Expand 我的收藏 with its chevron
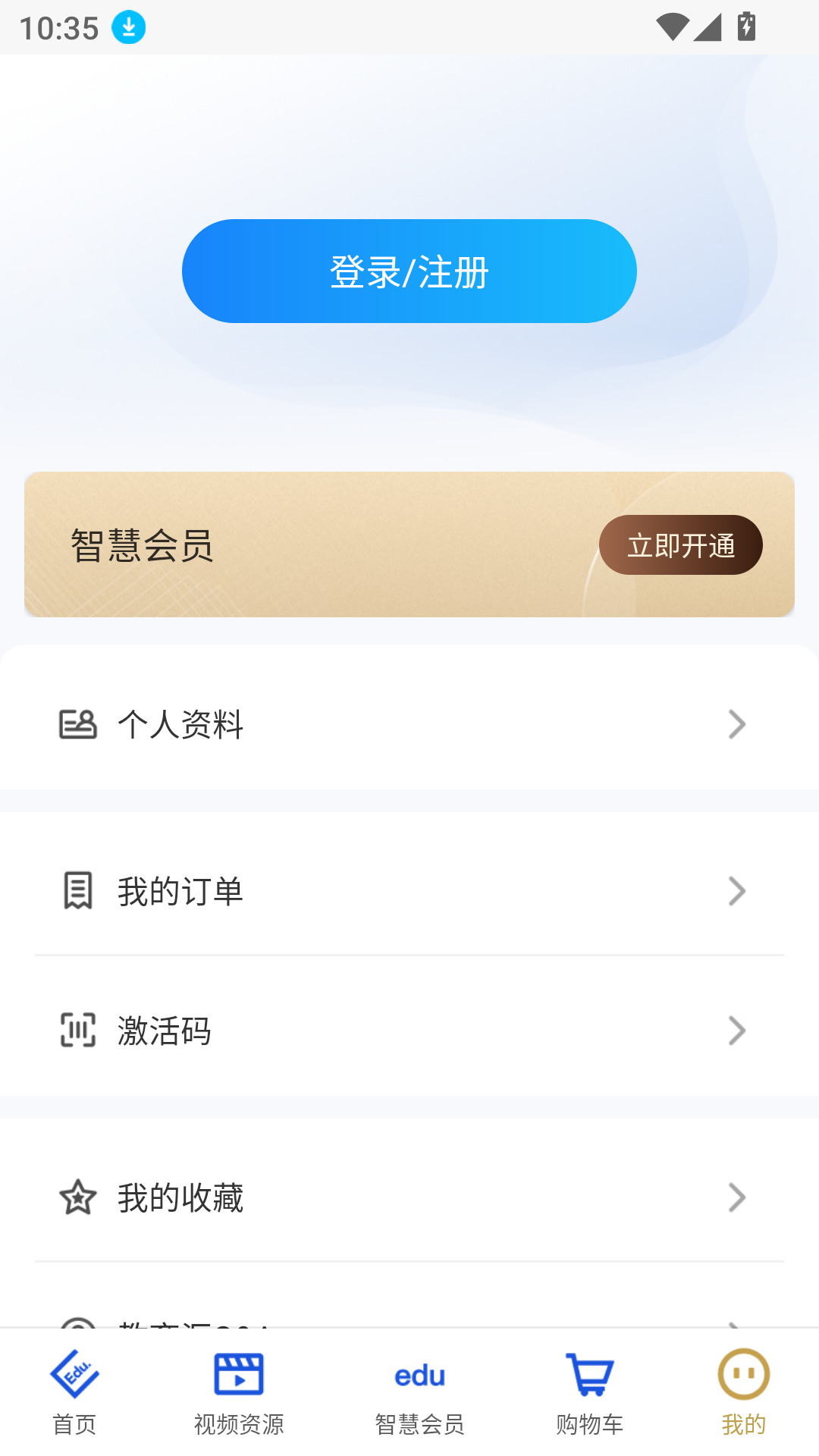The width and height of the screenshot is (819, 1456). pos(736,1197)
